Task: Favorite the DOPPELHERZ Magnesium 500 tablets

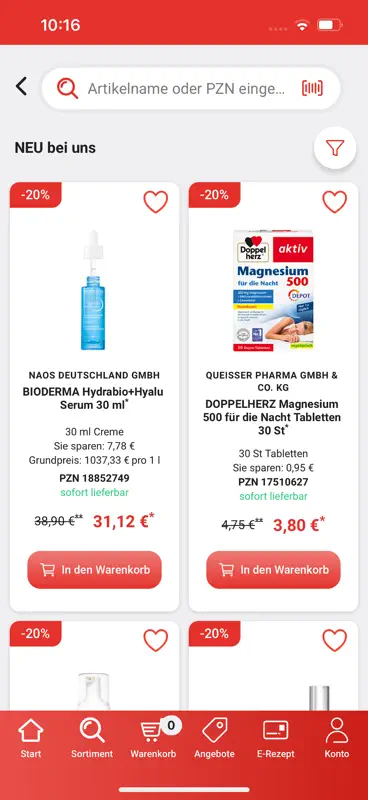Action: point(335,202)
